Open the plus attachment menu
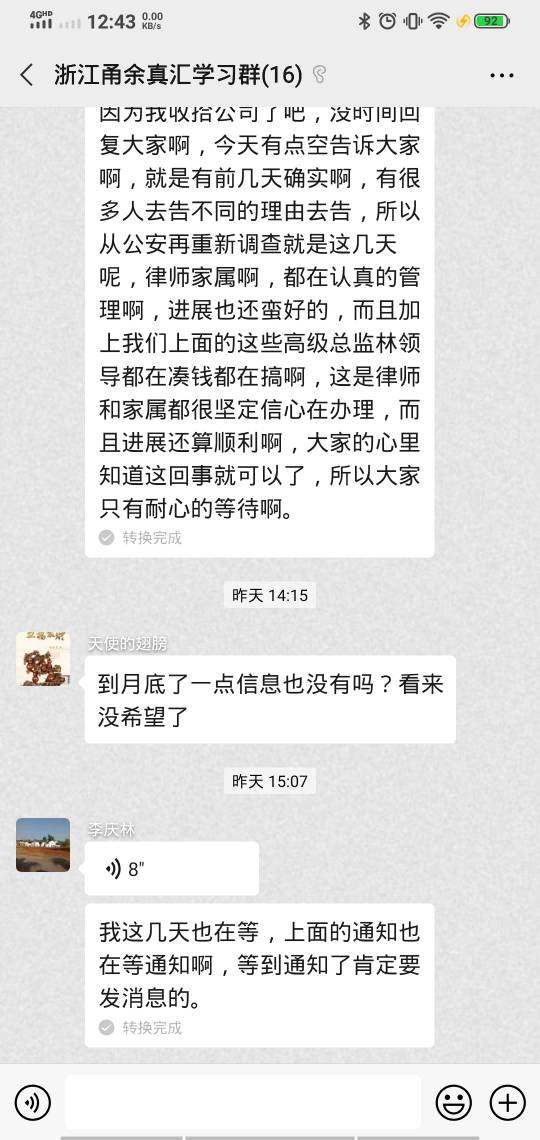The width and height of the screenshot is (540, 1140). pos(507,1102)
